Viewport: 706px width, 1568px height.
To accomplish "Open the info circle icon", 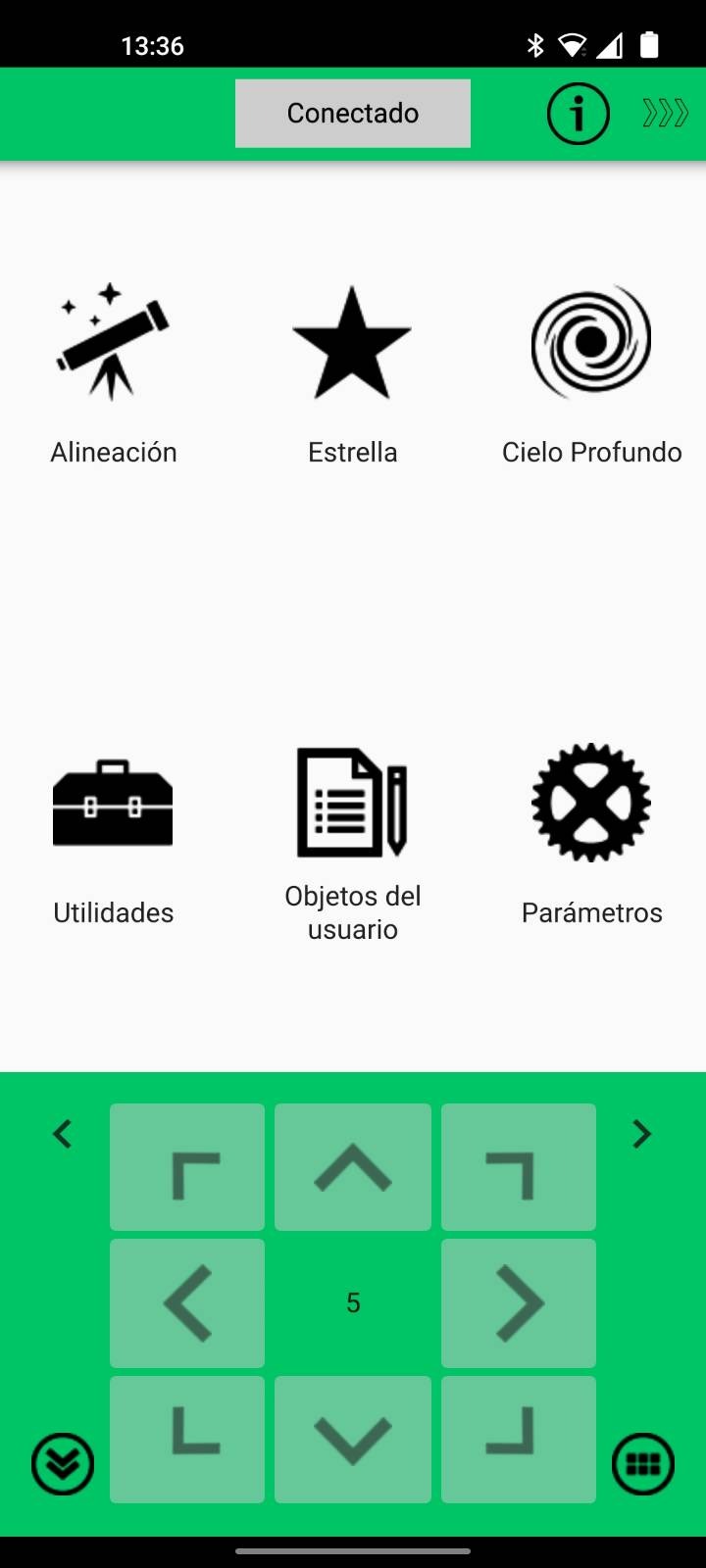I will point(578,114).
